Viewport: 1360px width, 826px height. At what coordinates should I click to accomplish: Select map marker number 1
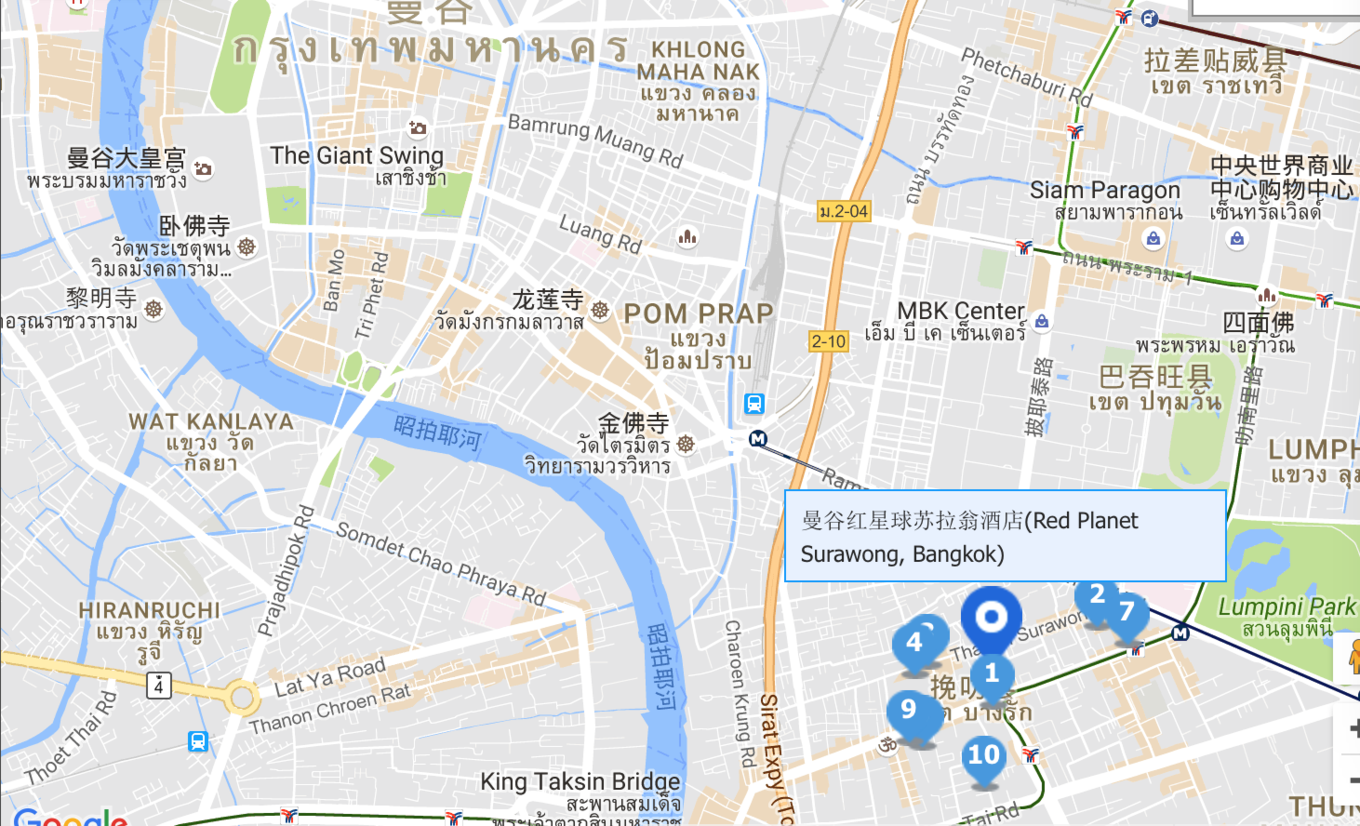click(992, 675)
